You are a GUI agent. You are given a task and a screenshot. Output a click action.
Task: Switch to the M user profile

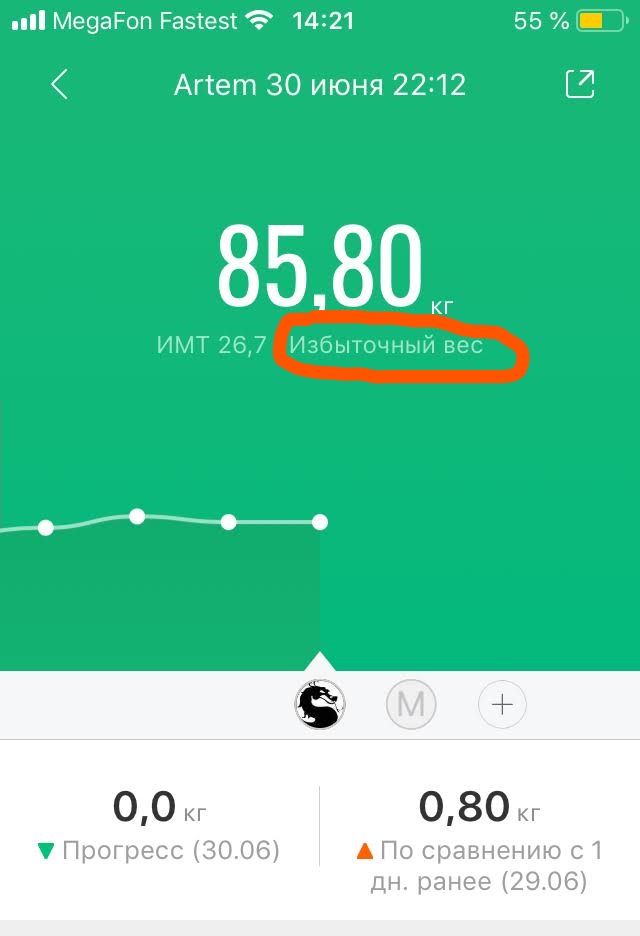[411, 705]
